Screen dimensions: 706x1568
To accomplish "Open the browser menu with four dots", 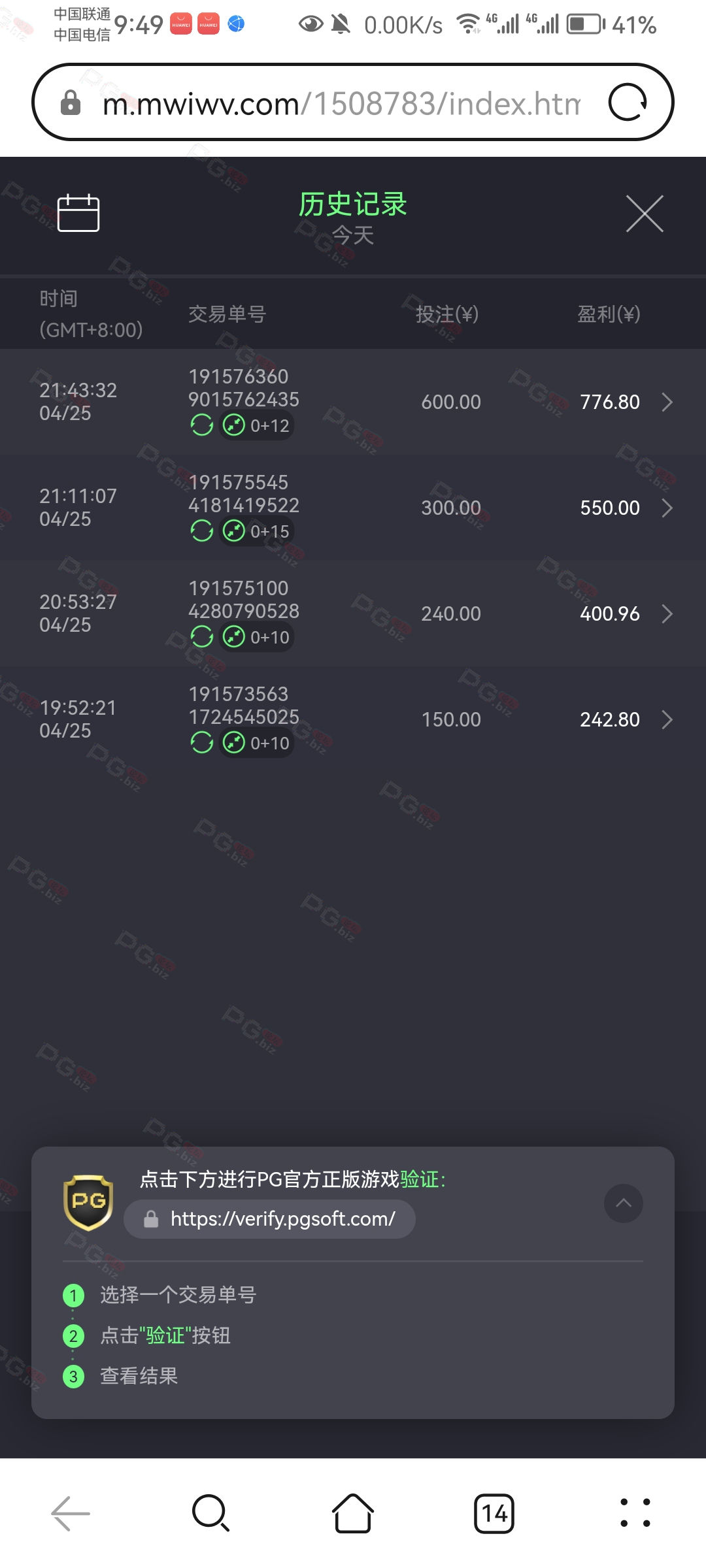I will coord(635,1513).
